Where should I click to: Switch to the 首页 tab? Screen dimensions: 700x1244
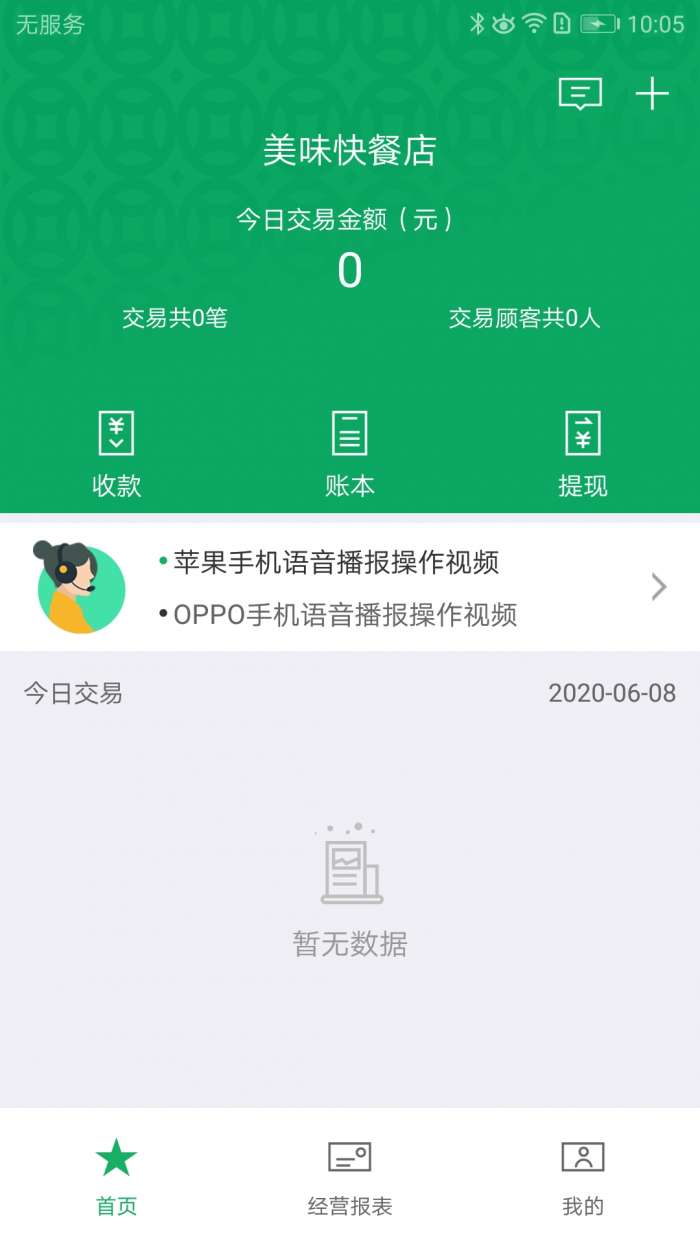coord(117,1176)
